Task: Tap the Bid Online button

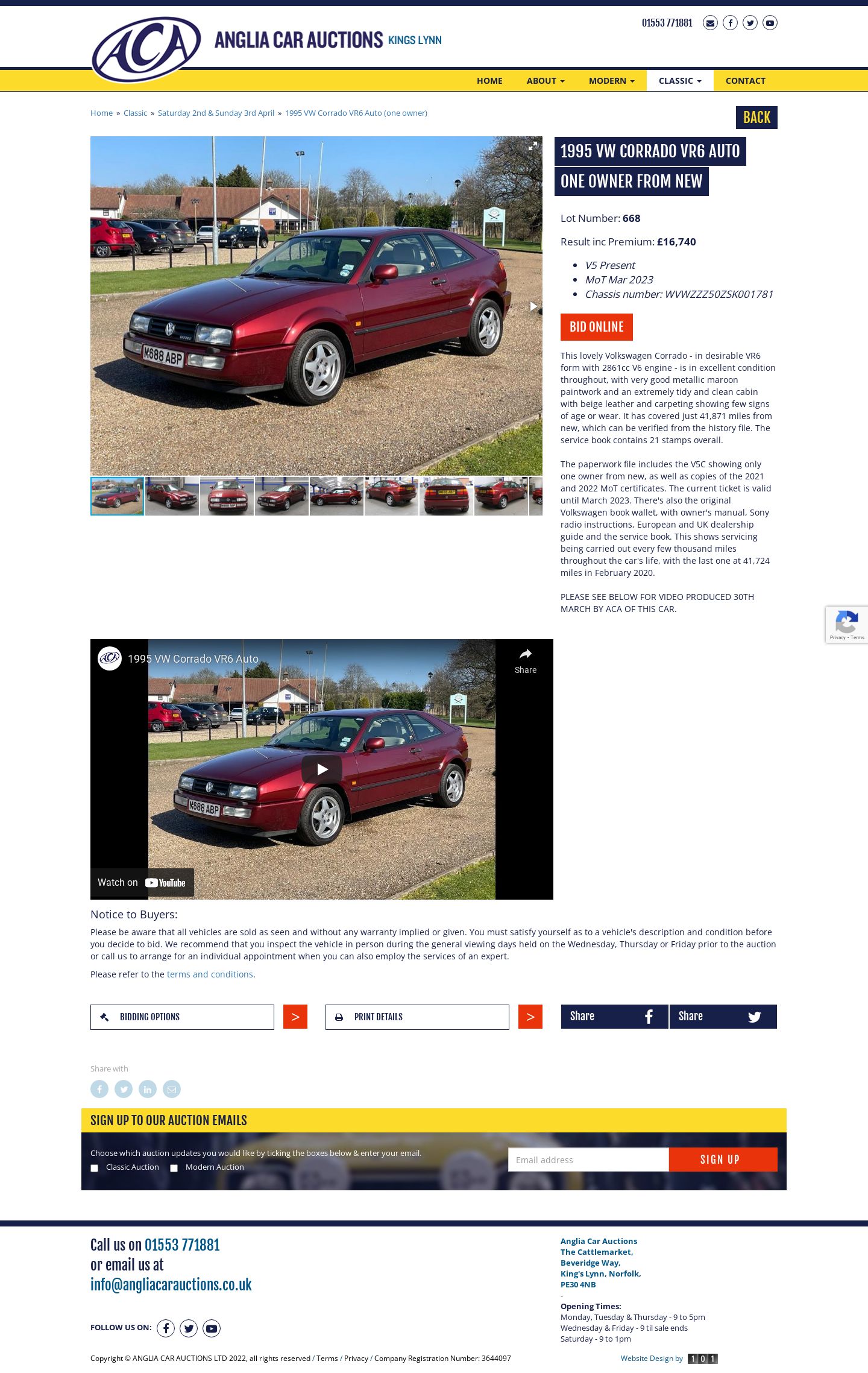Action: coord(596,327)
